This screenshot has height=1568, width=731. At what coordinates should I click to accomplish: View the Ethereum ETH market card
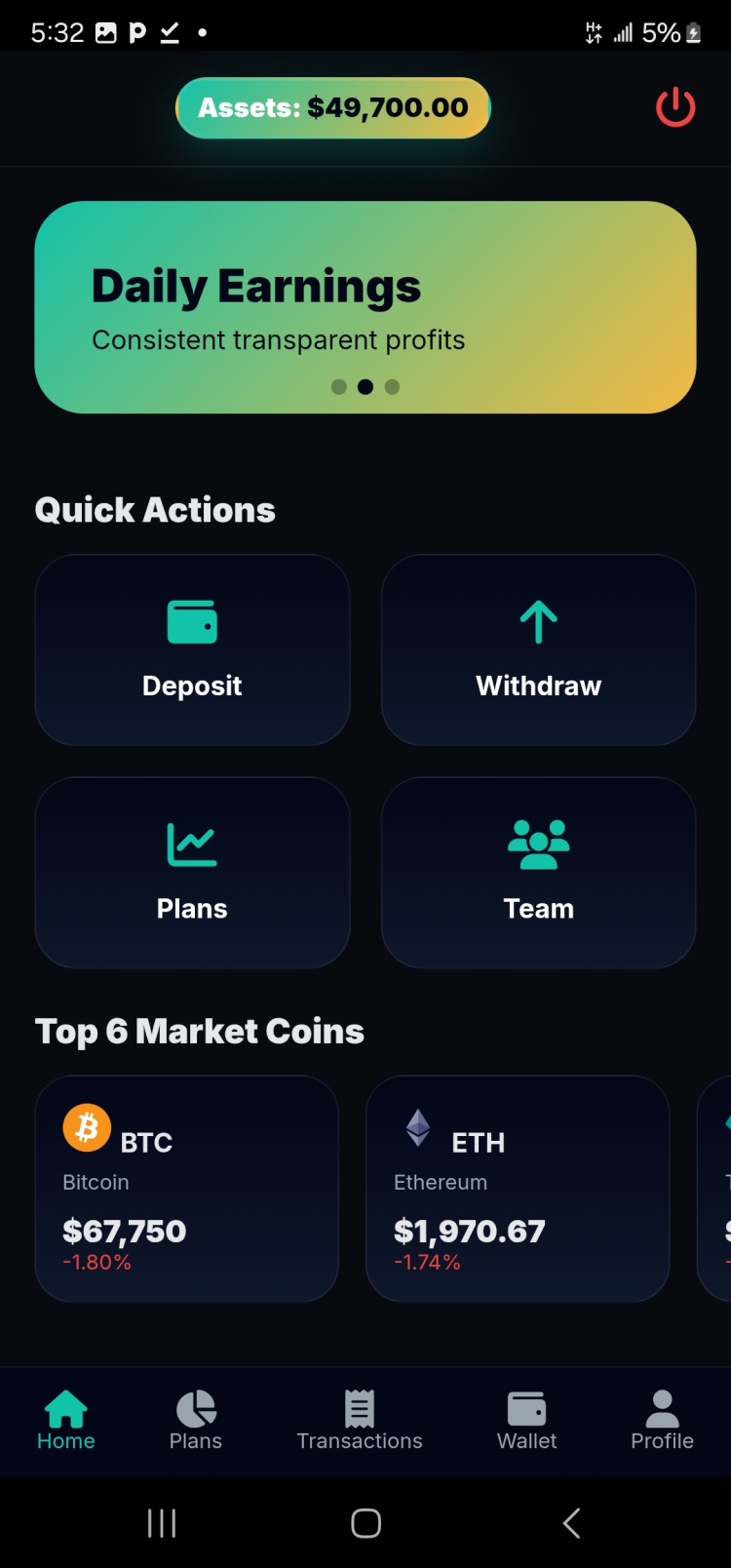pos(518,1188)
